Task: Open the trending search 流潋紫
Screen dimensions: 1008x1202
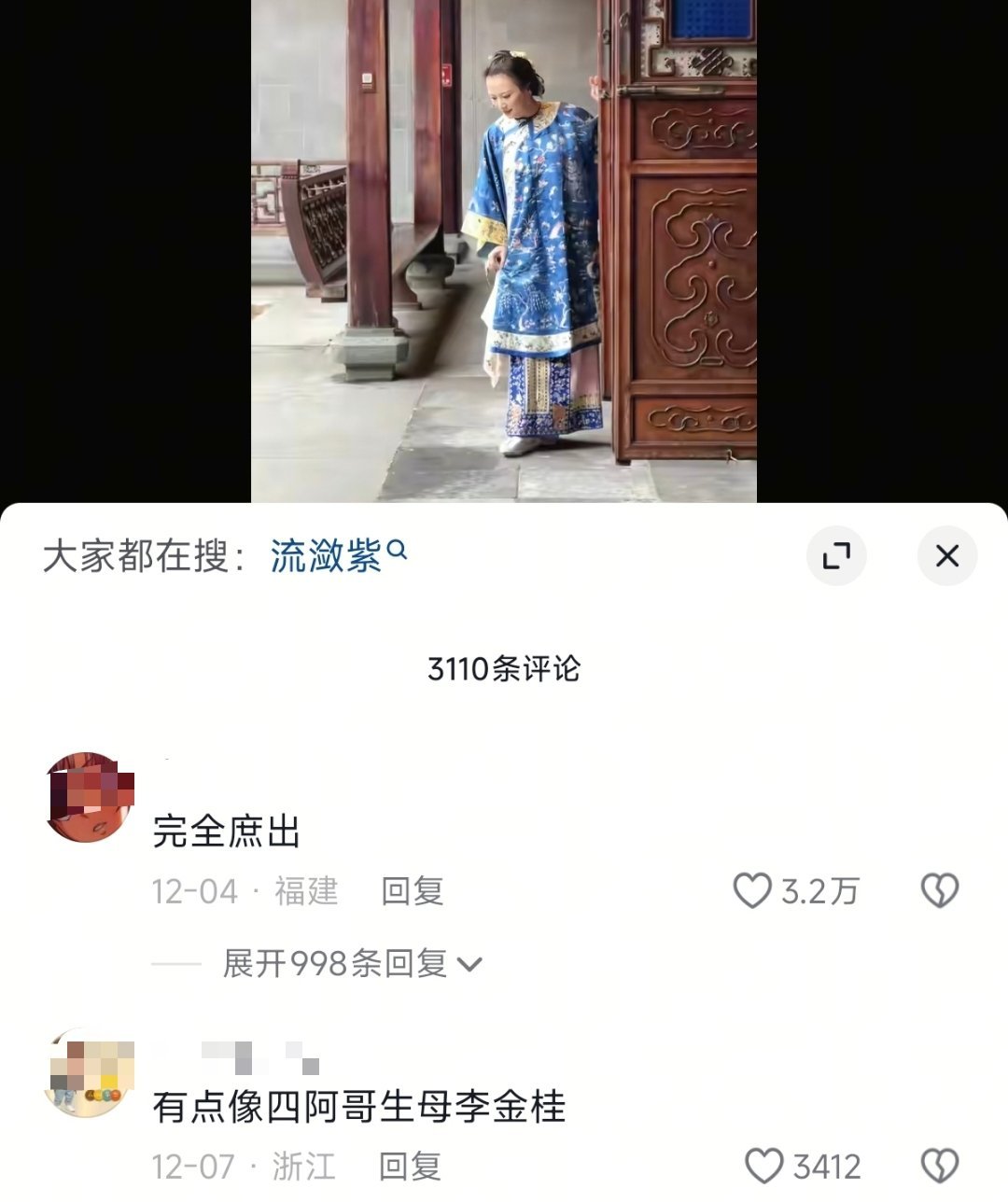Action: tap(327, 552)
